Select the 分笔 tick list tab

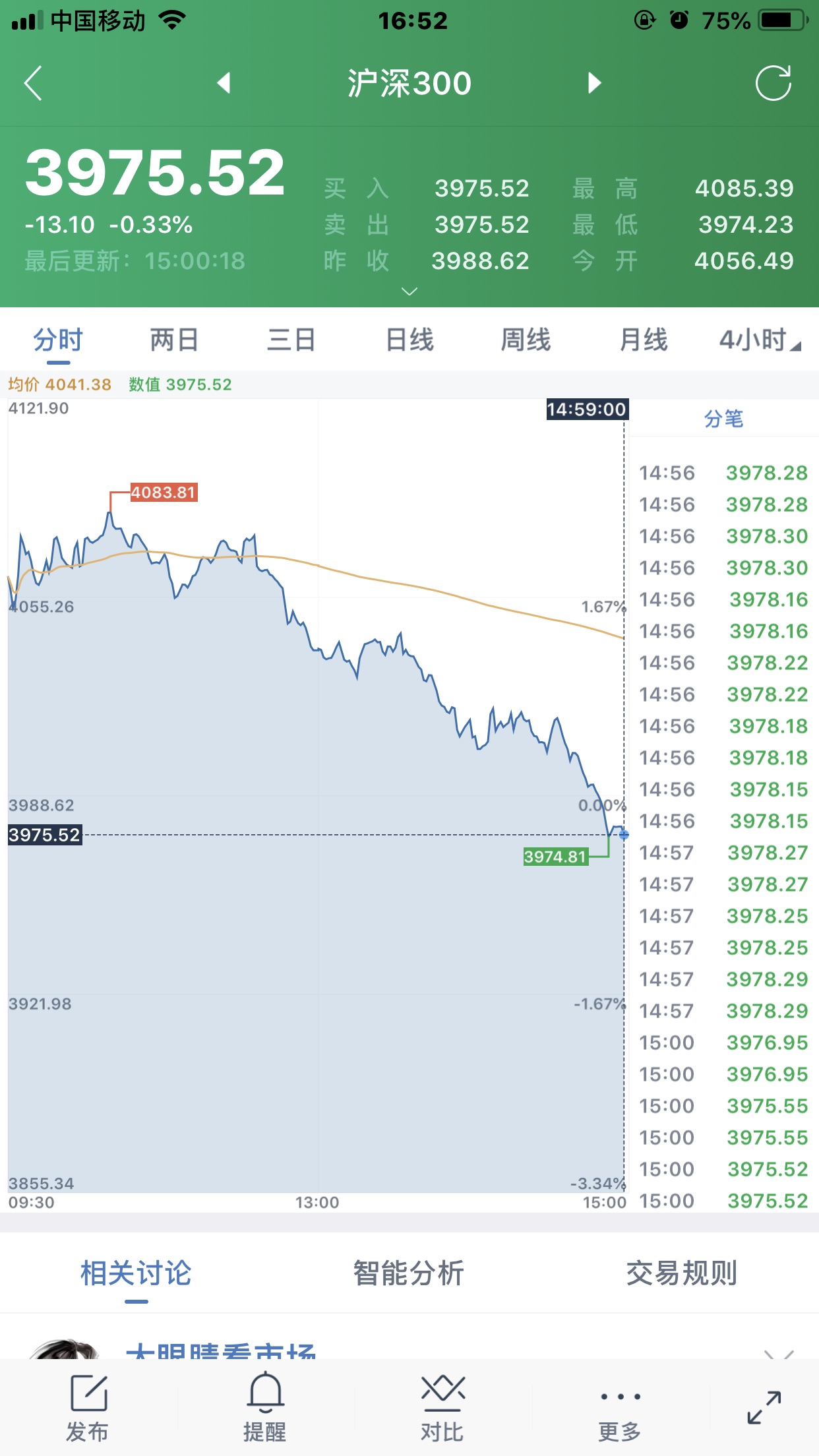click(723, 419)
